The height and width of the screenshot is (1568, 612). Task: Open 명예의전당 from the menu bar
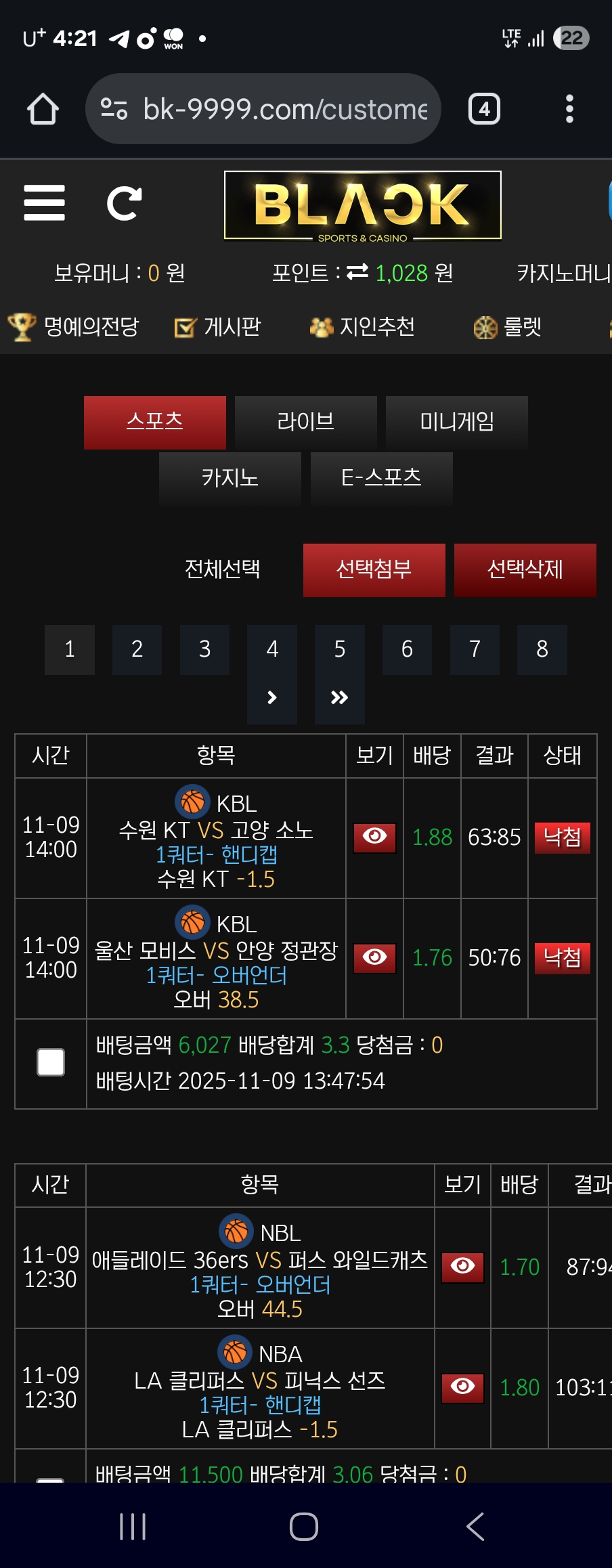click(x=74, y=327)
